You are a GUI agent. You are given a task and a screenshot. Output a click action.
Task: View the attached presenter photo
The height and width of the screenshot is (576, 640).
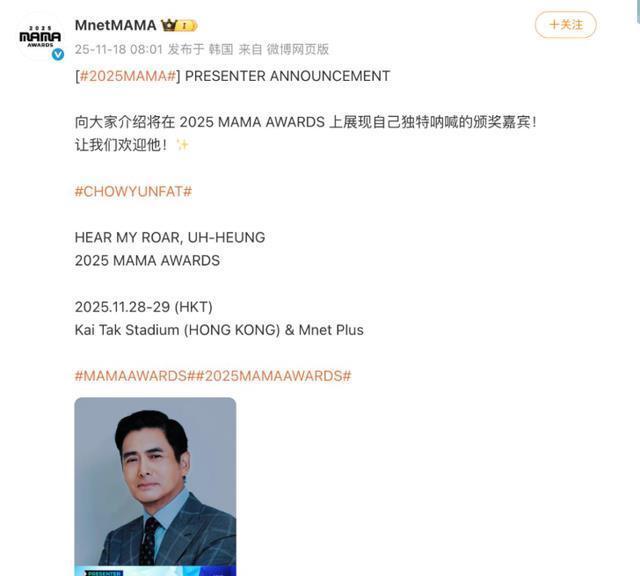click(155, 487)
